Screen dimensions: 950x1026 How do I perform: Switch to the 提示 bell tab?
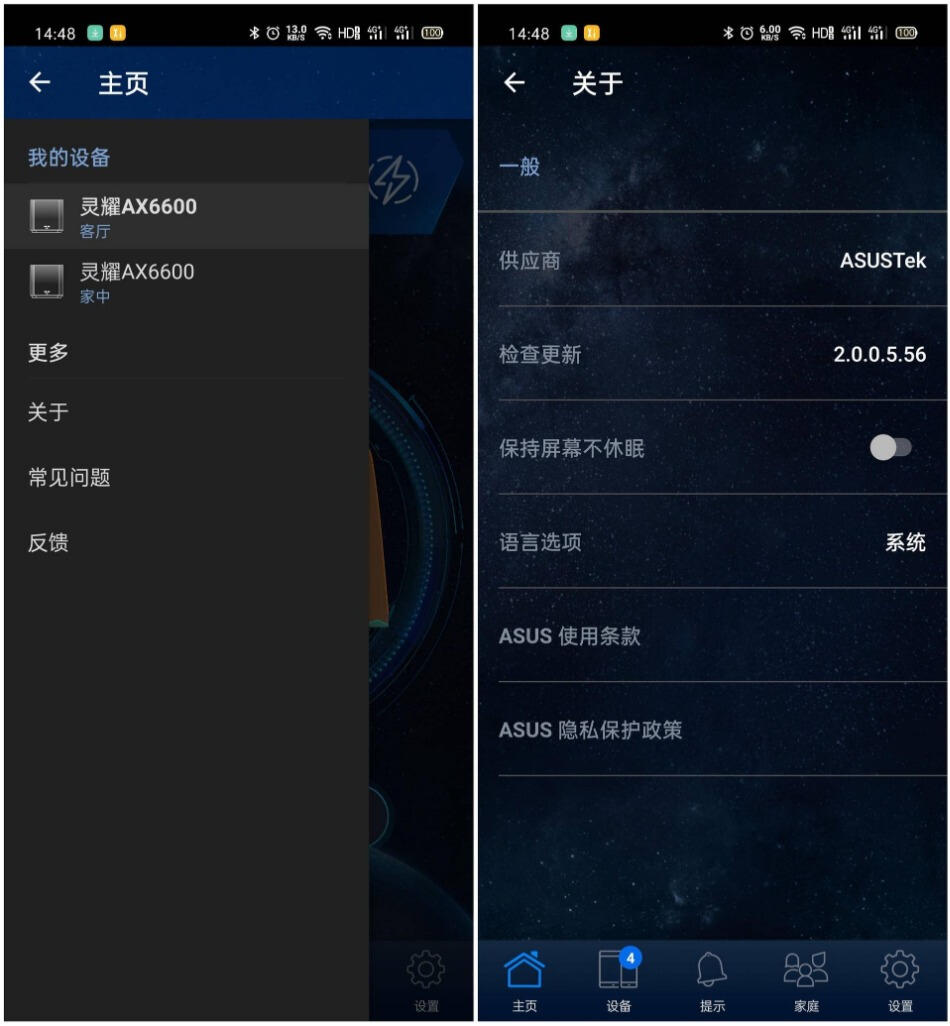[712, 979]
